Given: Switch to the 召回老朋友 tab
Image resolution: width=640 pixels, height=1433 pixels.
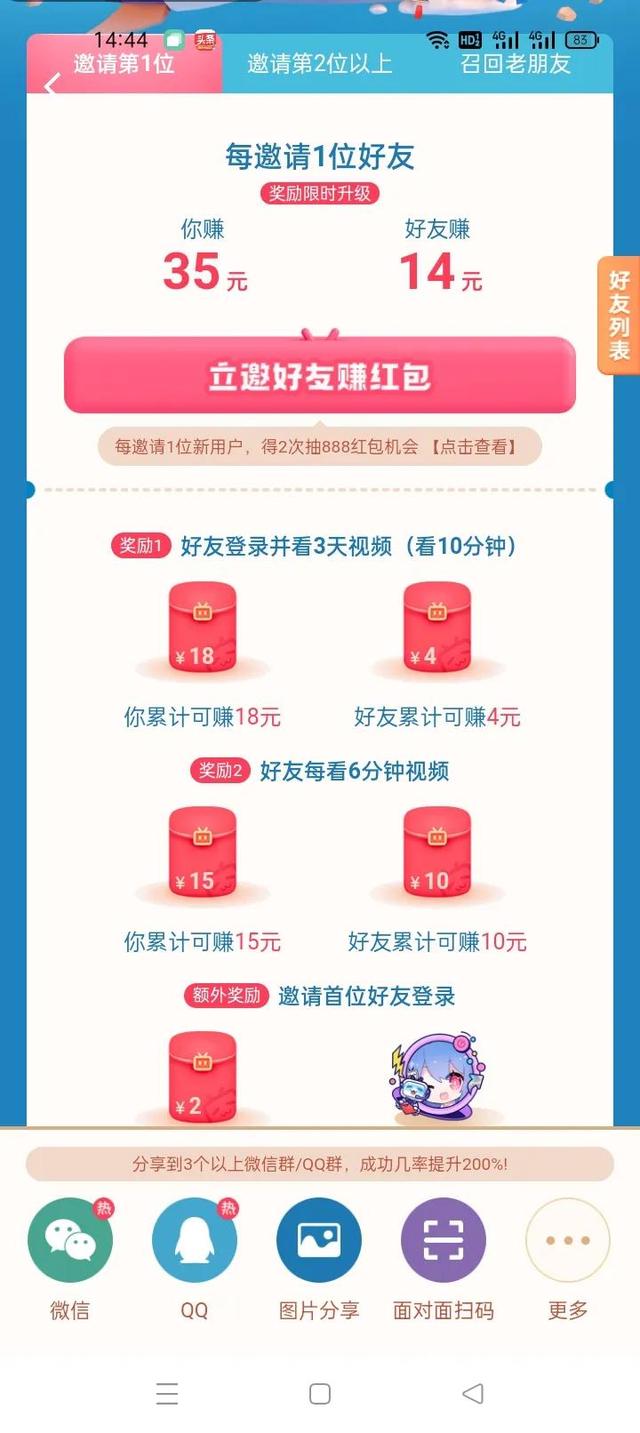Looking at the screenshot, I should tap(515, 64).
